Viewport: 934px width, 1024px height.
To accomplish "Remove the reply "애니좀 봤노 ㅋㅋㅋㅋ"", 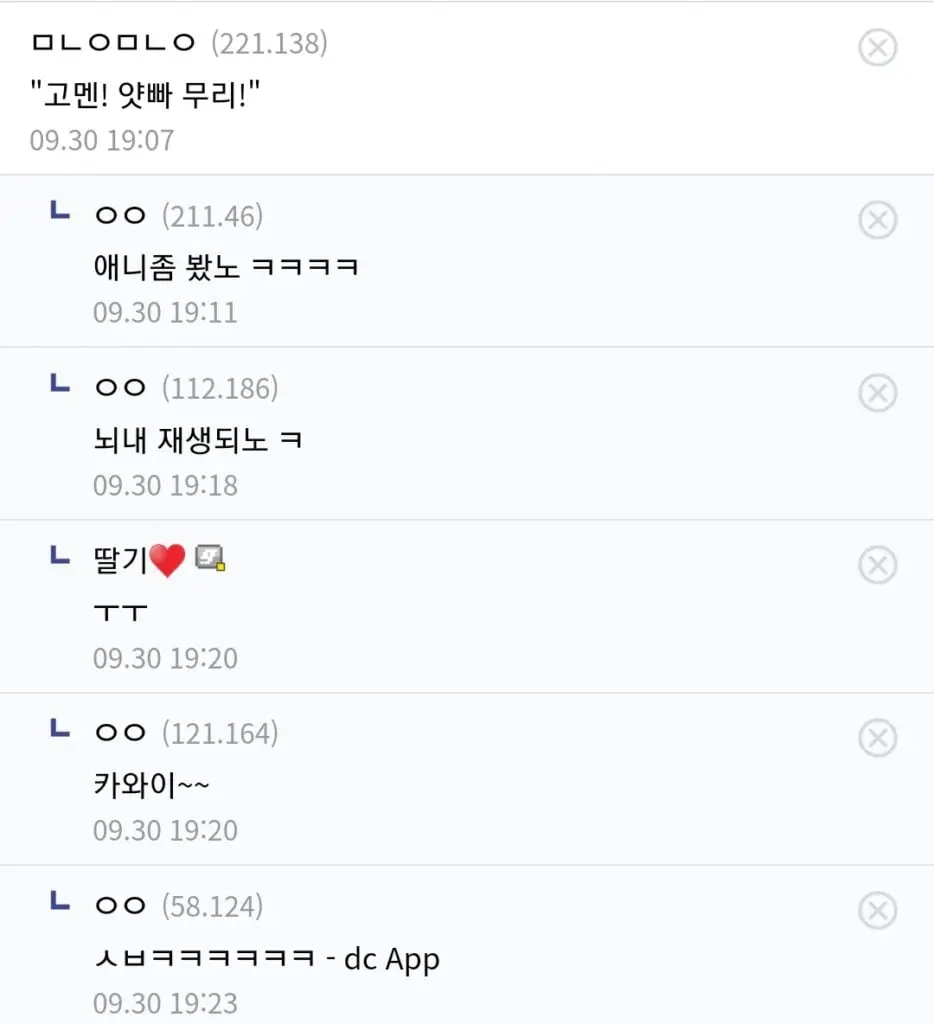I will (x=878, y=220).
